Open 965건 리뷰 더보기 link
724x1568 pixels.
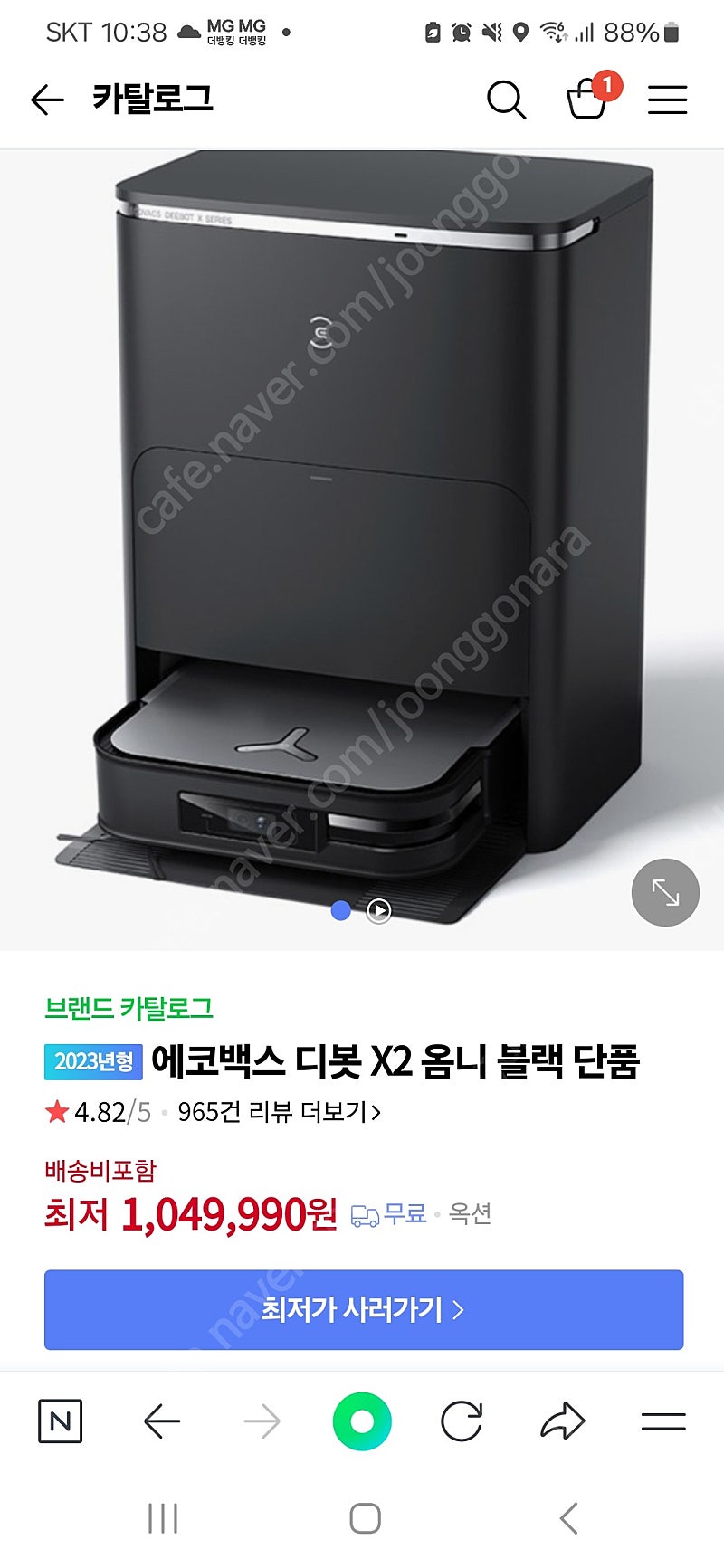pos(279,1111)
